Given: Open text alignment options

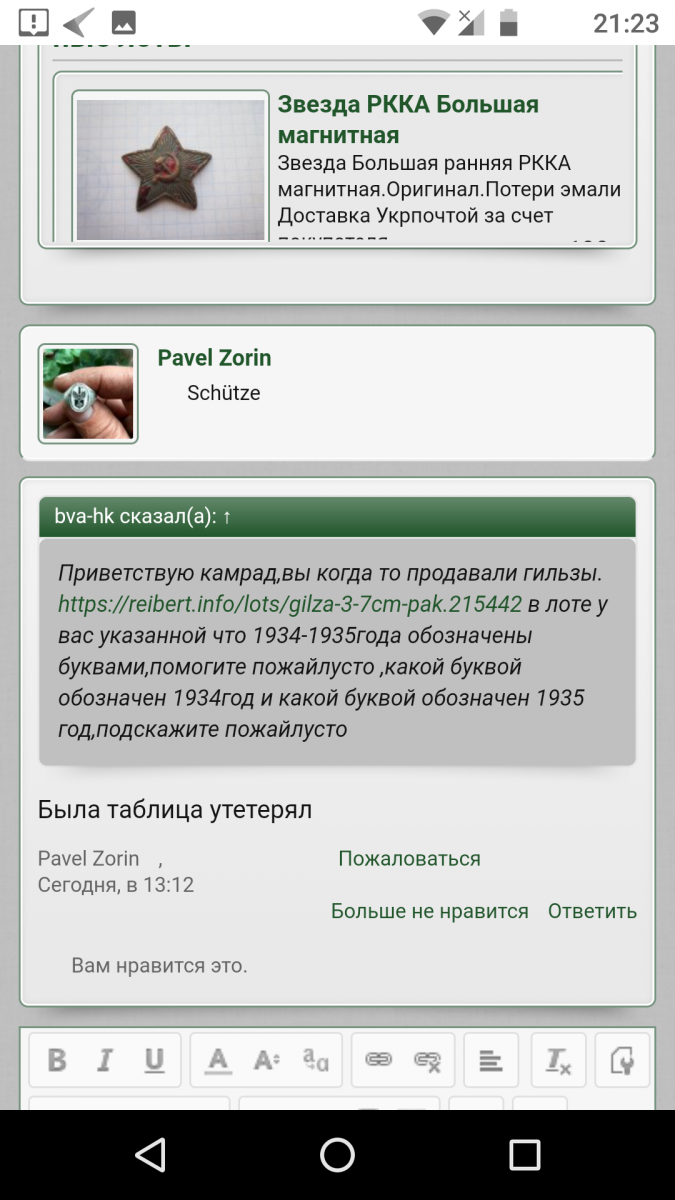Looking at the screenshot, I should 491,1060.
